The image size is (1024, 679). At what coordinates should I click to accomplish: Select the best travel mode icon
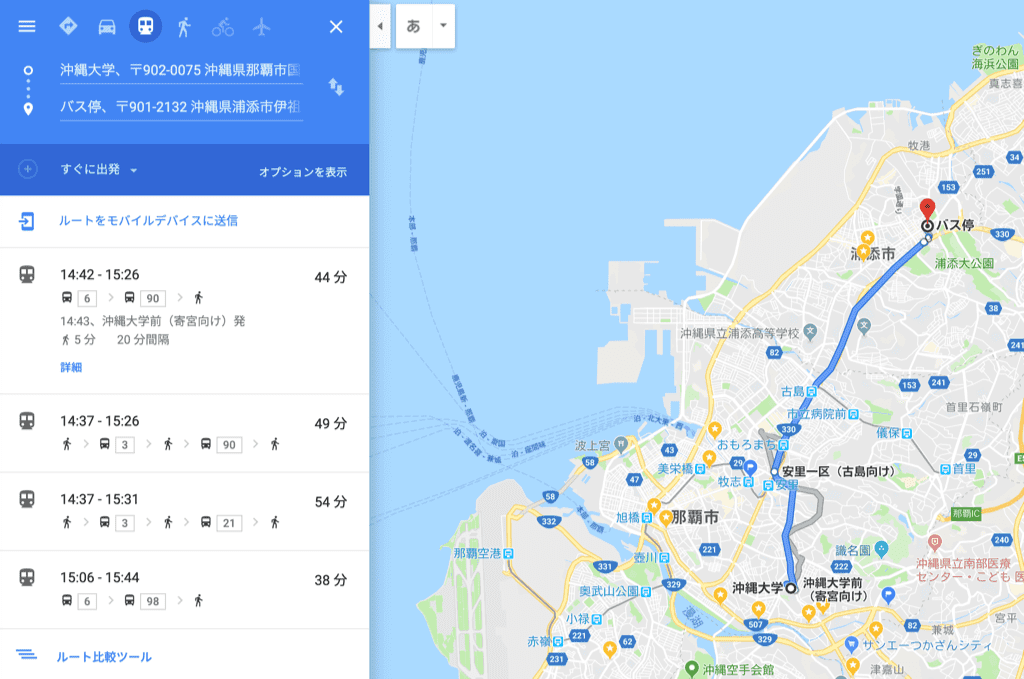pyautogui.click(x=68, y=27)
